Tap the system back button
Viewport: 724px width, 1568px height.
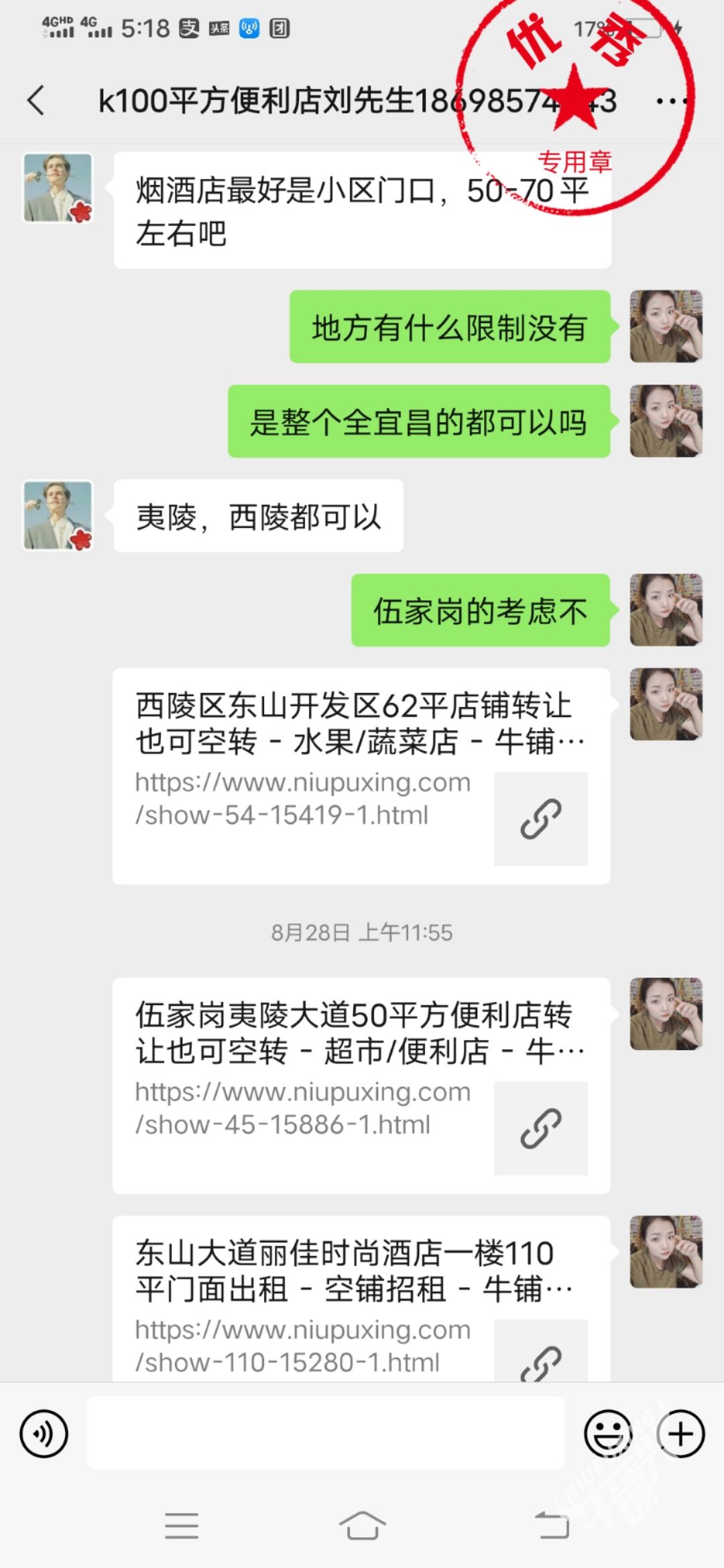coord(552,1526)
